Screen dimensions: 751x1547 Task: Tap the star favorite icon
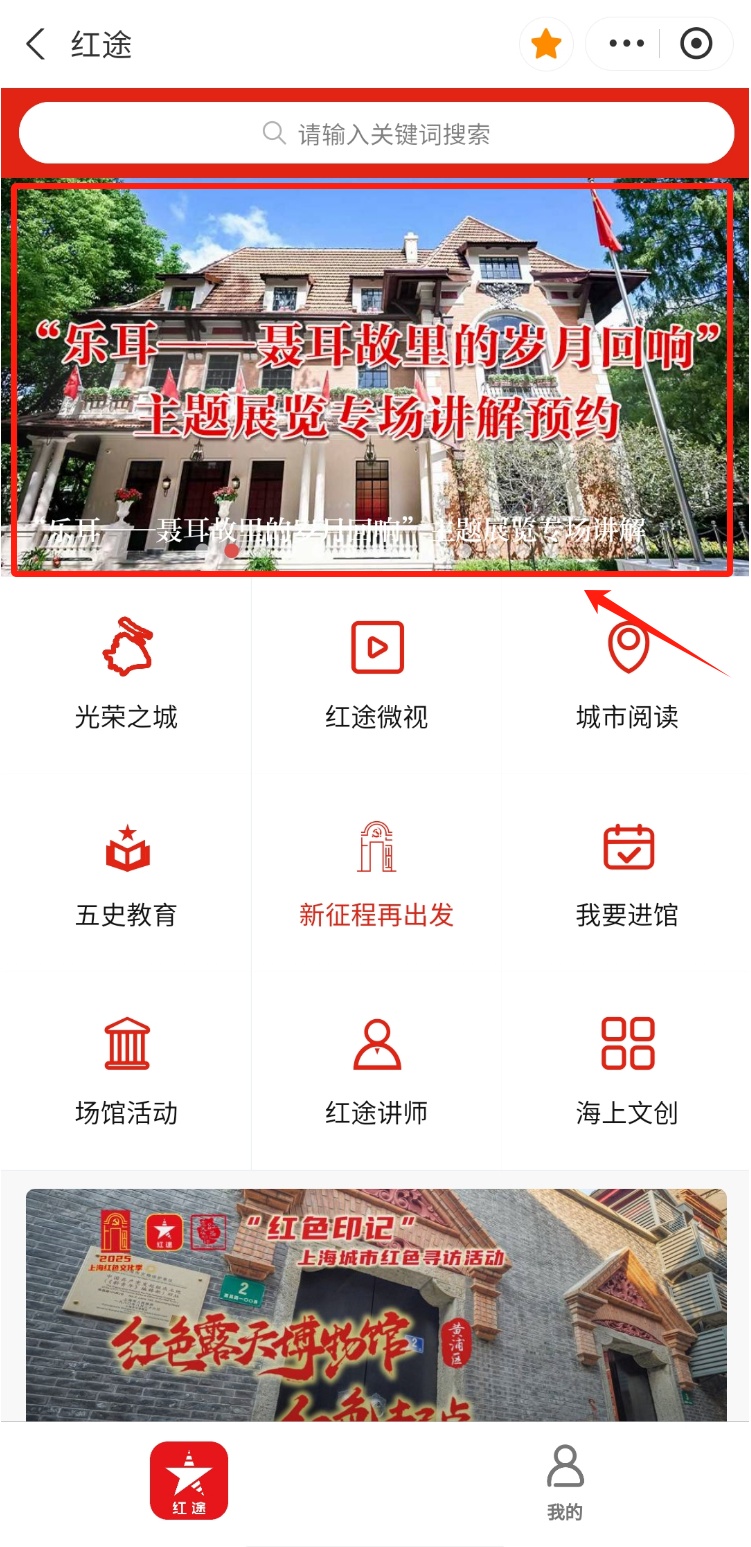coord(546,45)
